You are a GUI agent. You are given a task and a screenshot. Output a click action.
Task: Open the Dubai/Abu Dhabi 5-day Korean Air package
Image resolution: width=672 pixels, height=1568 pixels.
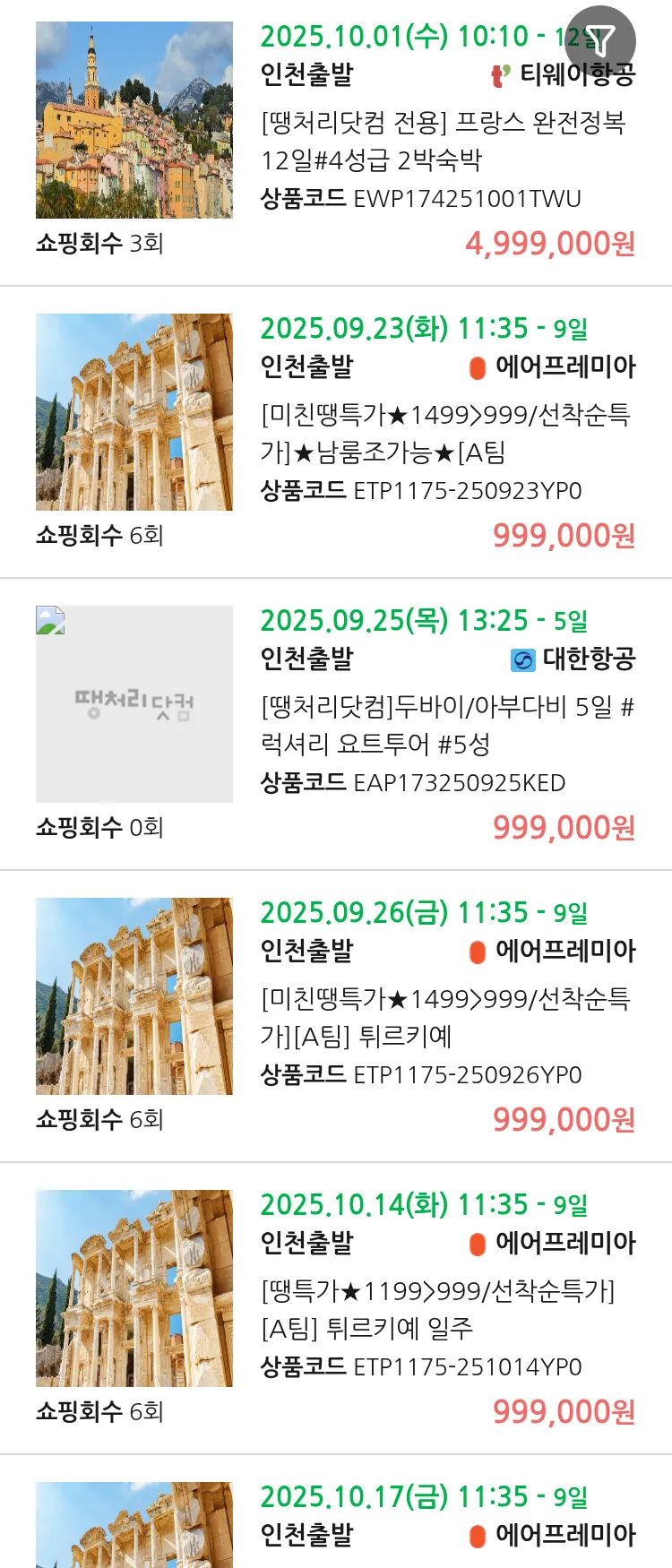click(x=445, y=725)
